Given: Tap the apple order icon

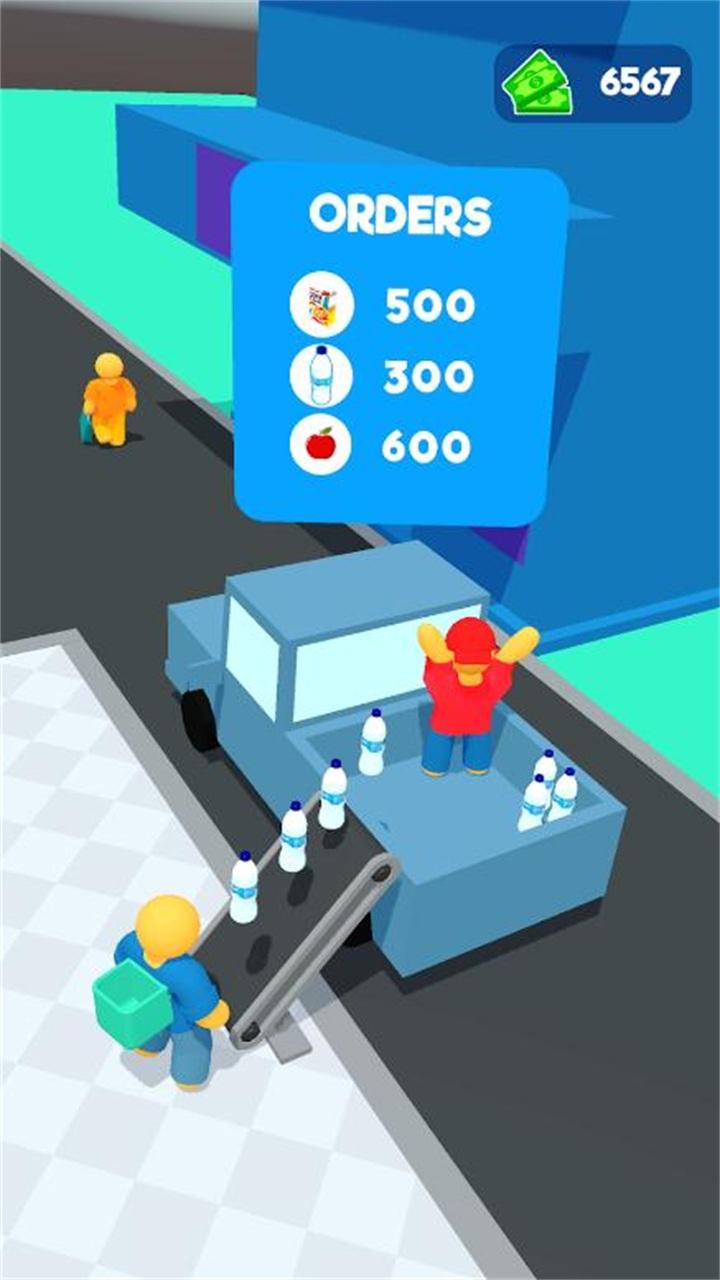Looking at the screenshot, I should (x=322, y=445).
